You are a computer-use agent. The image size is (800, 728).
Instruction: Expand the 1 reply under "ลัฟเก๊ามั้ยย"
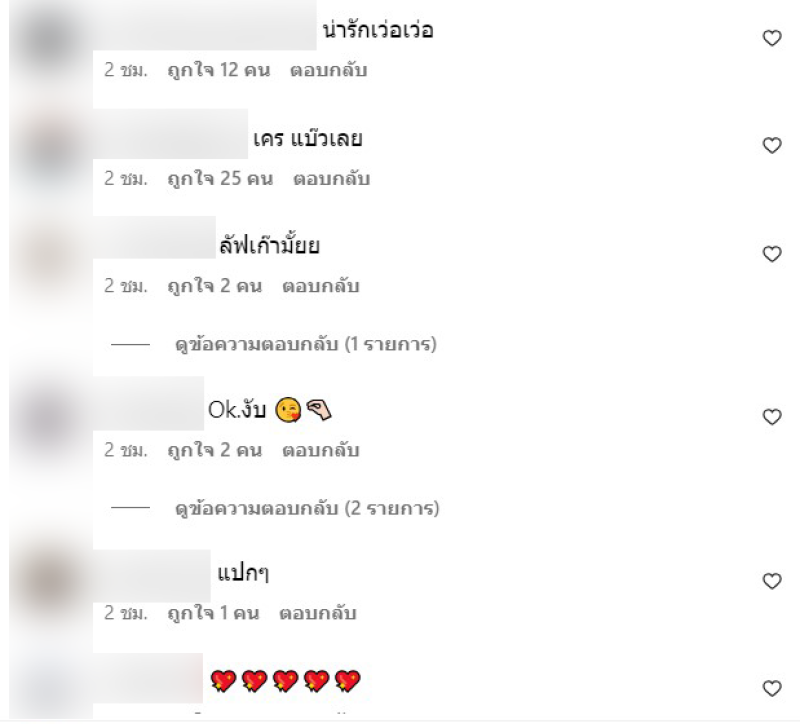point(307,345)
